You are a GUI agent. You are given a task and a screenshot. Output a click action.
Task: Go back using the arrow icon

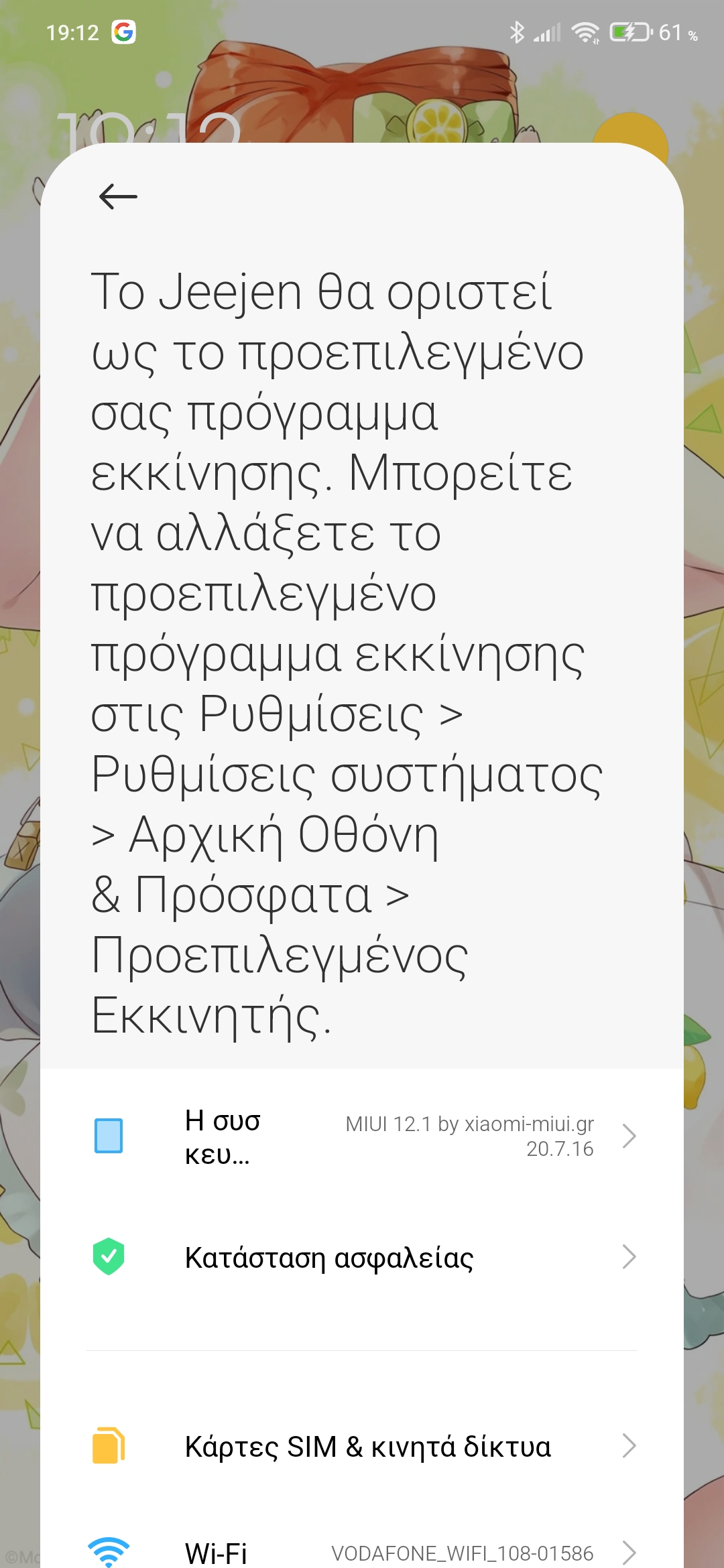[118, 197]
